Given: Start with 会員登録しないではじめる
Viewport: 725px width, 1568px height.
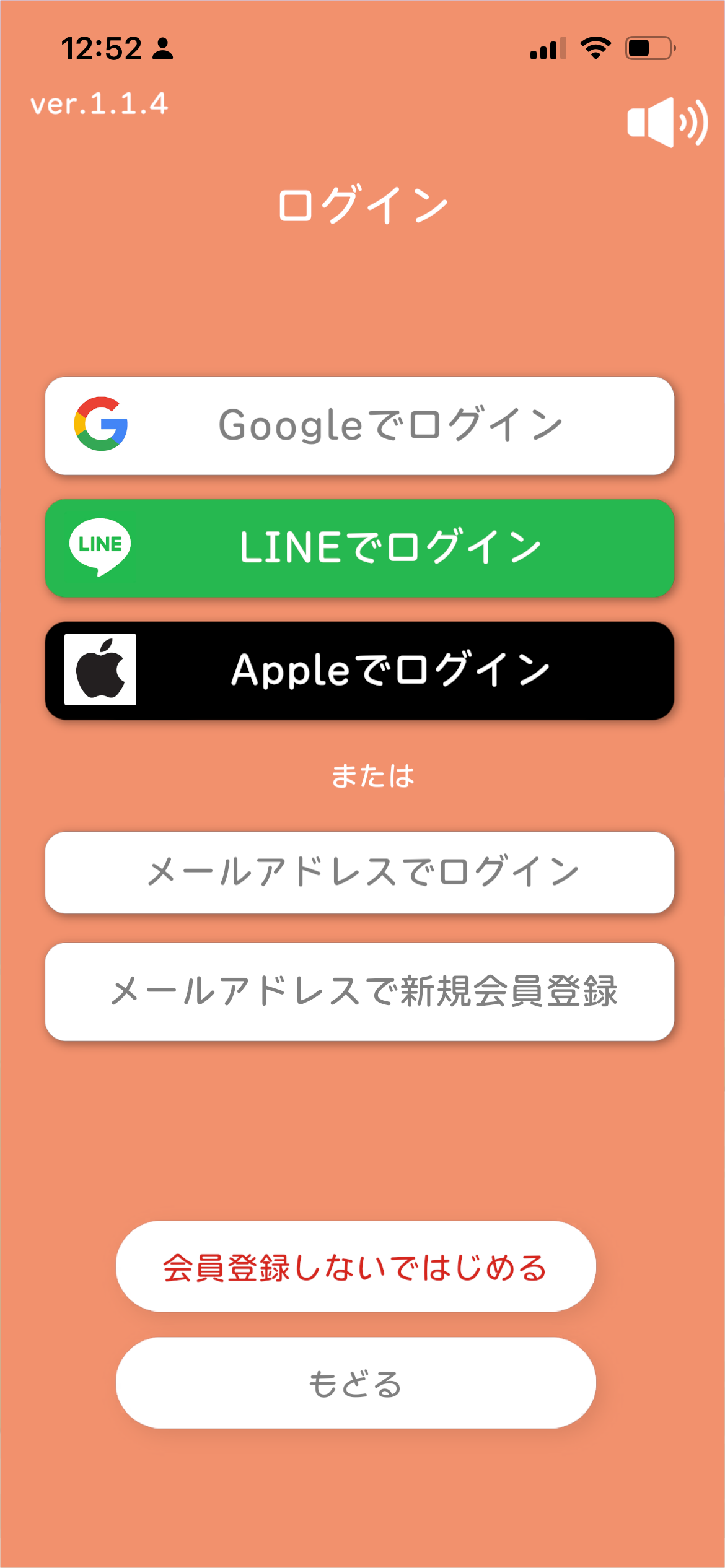Looking at the screenshot, I should pyautogui.click(x=356, y=1266).
